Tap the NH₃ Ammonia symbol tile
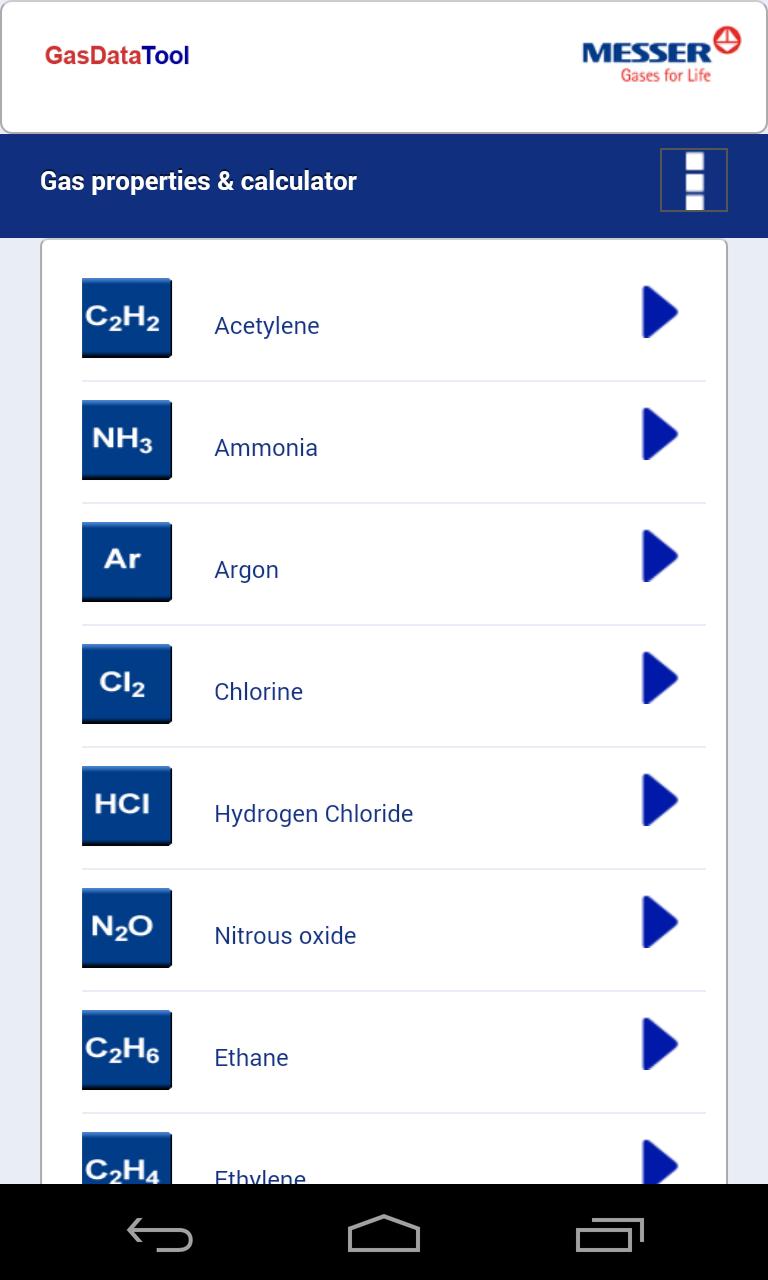Screen dimensions: 768x1280 coord(126,439)
